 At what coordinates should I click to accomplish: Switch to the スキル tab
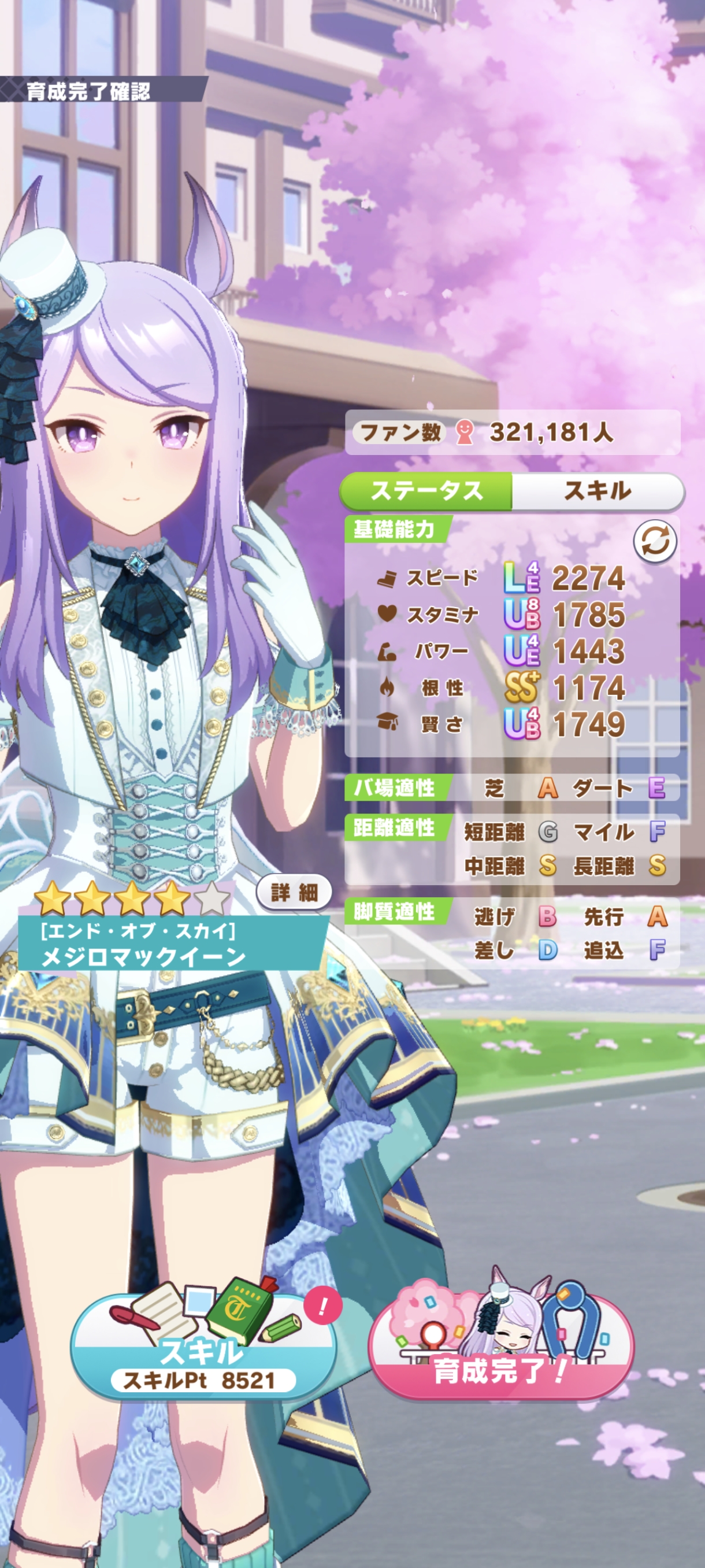[598, 491]
